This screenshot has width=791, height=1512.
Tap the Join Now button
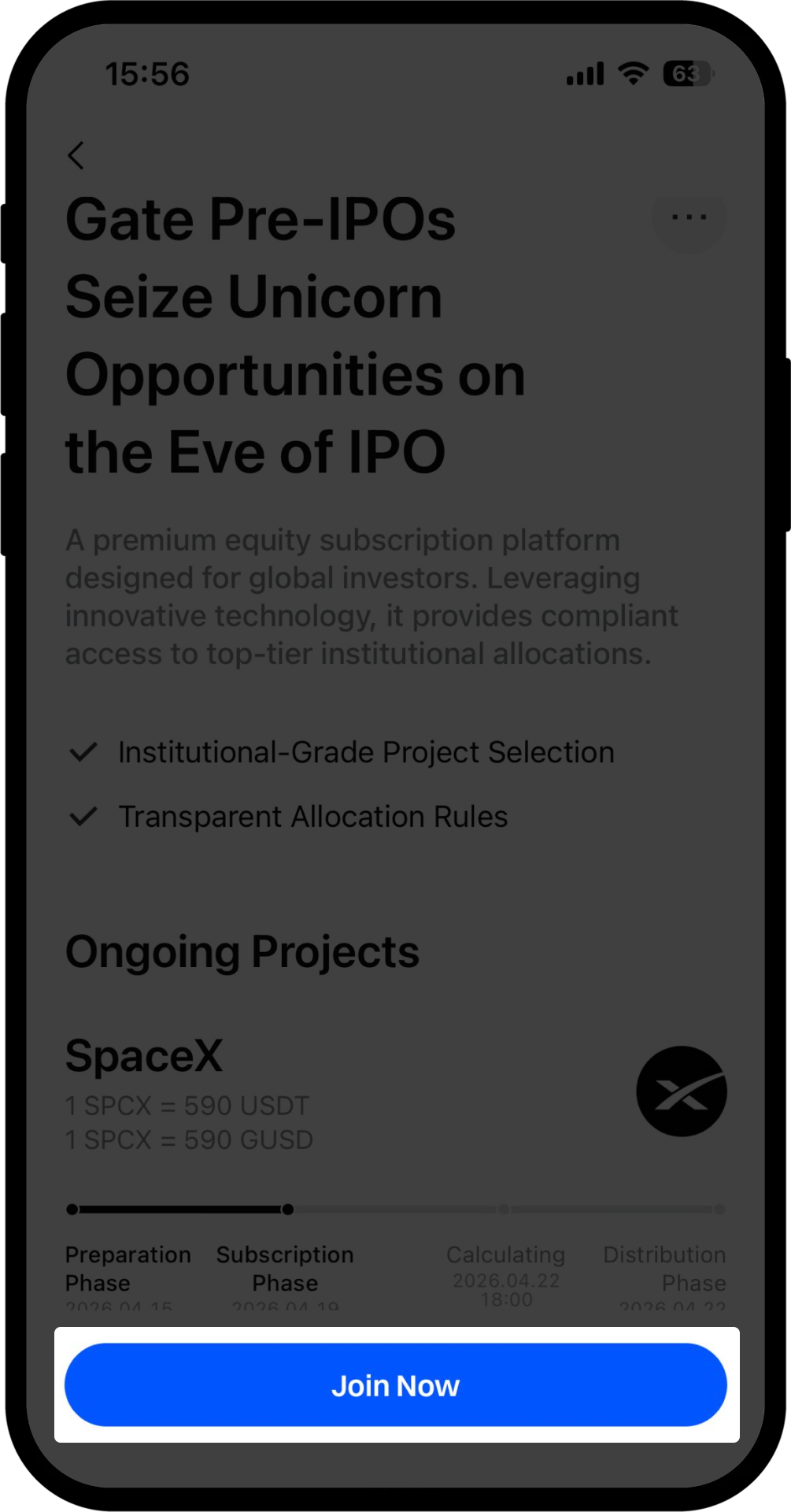[x=395, y=1384]
